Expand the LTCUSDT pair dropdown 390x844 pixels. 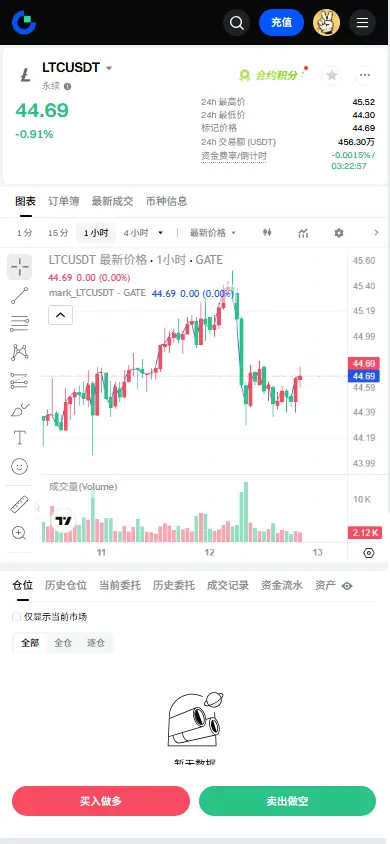click(x=109, y=68)
